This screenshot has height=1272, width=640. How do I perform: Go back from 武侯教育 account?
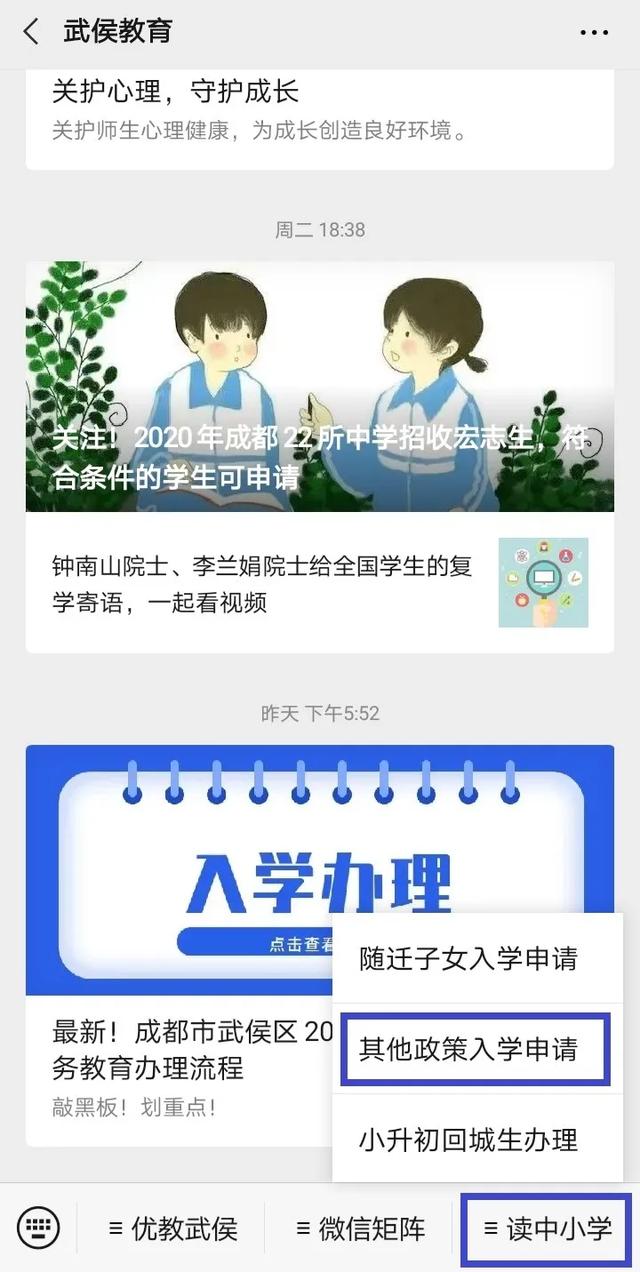pos(31,32)
